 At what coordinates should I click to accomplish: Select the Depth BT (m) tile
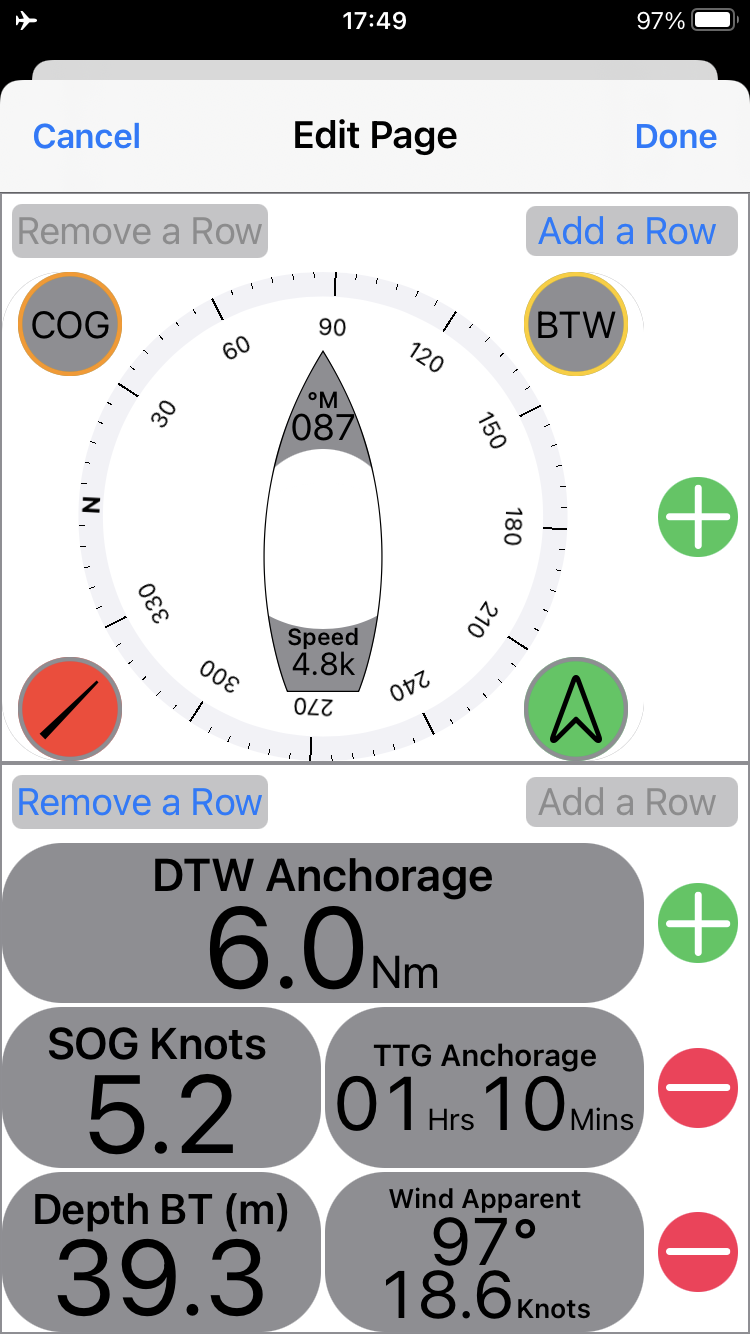coord(161,1252)
